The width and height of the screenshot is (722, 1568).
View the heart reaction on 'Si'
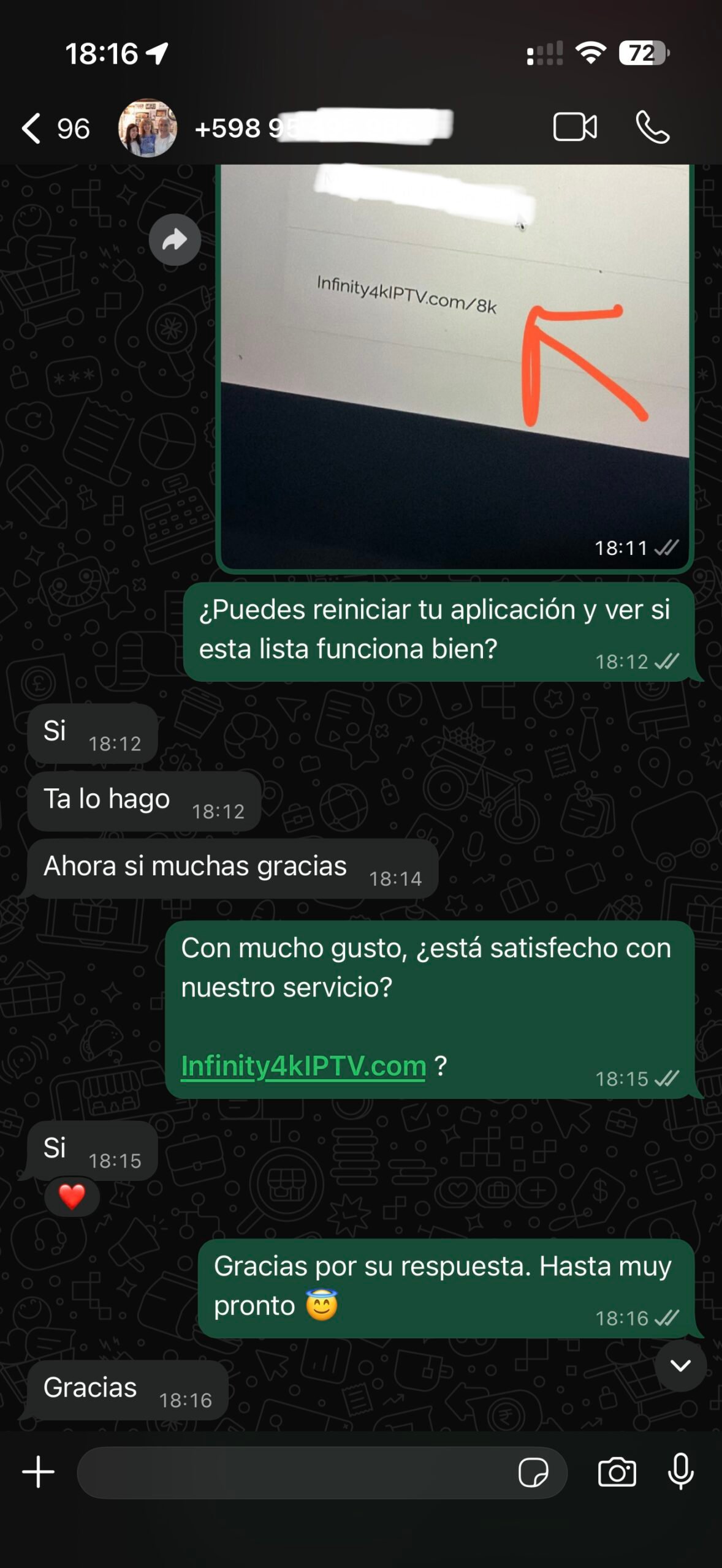[72, 1196]
